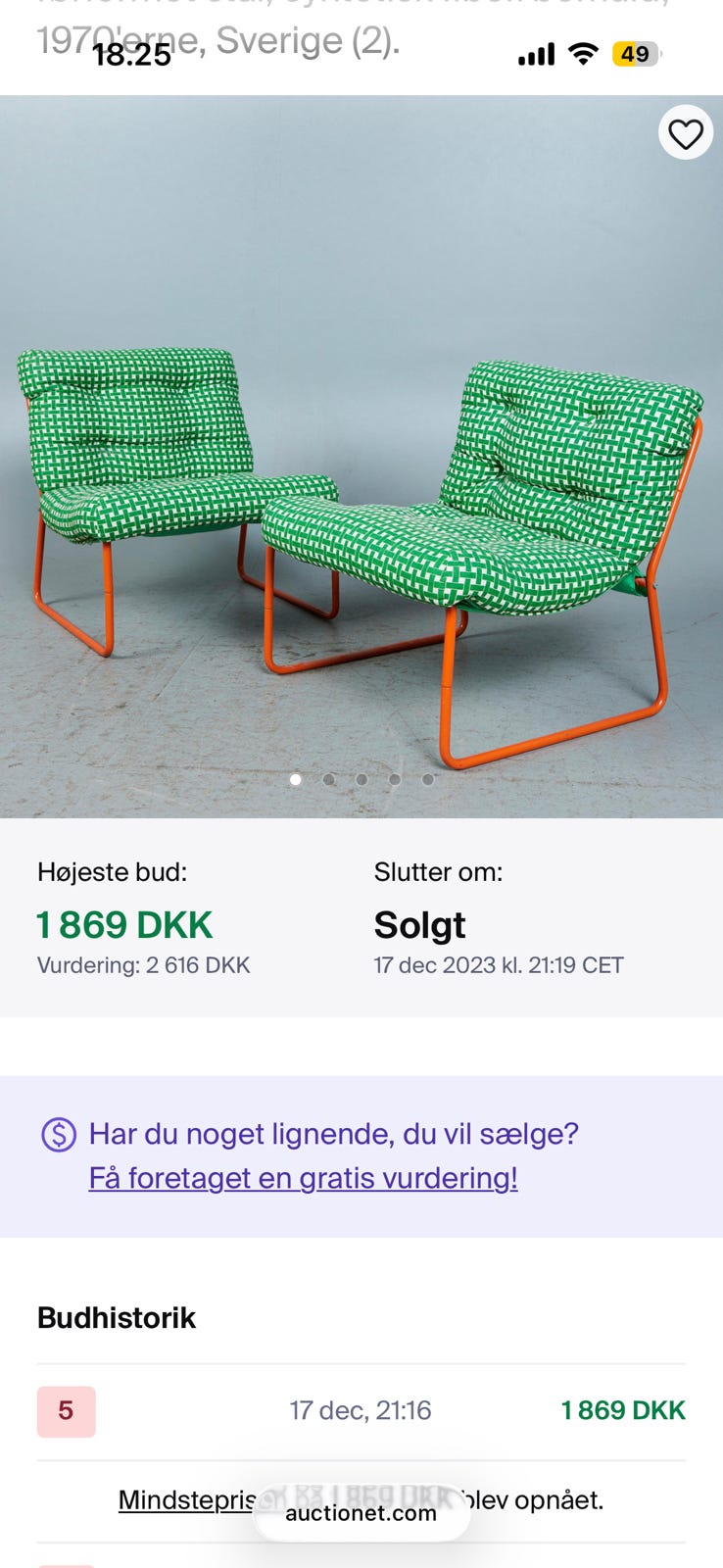Viewport: 723px width, 1568px height.
Task: Toggle the middle dot of the image carousel
Action: [361, 779]
